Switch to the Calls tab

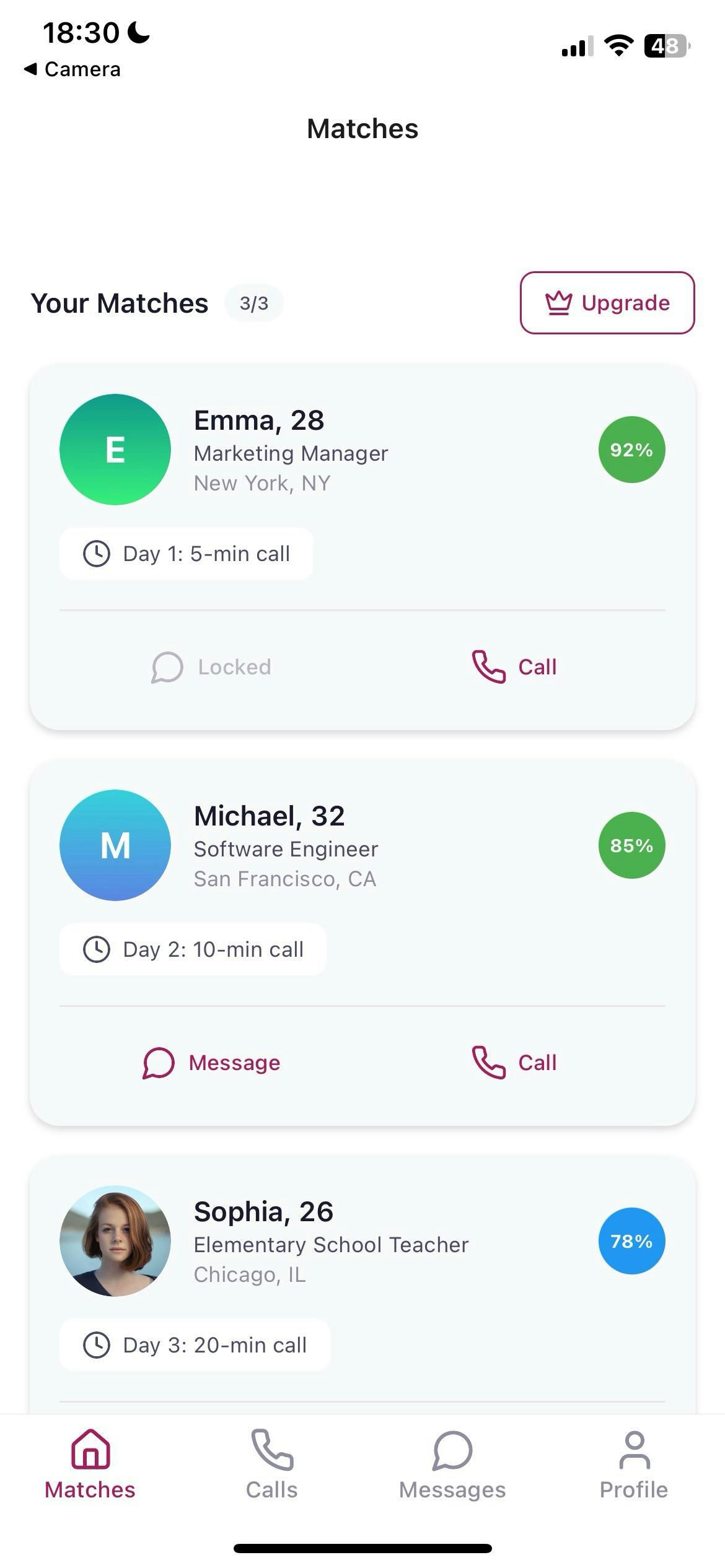coord(271,1465)
